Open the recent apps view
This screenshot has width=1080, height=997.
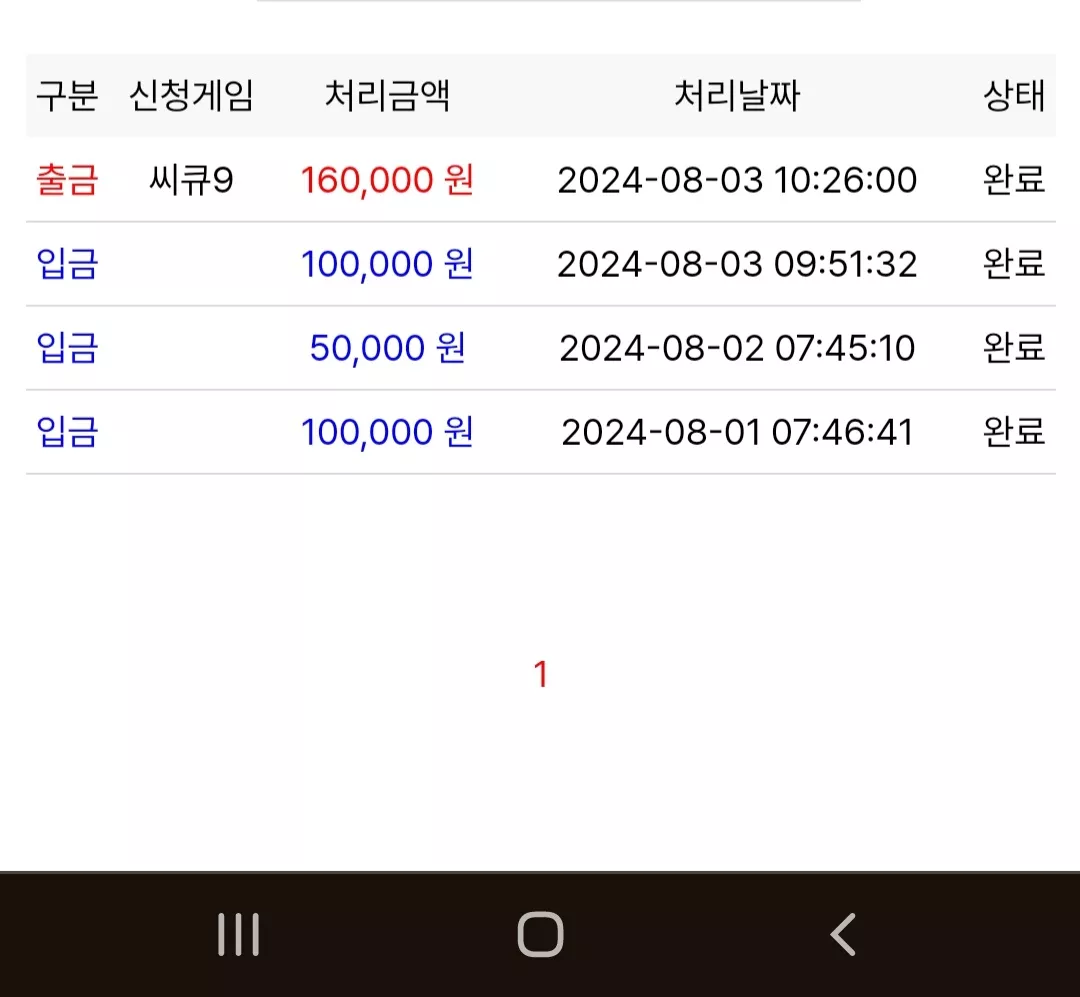[x=238, y=934]
